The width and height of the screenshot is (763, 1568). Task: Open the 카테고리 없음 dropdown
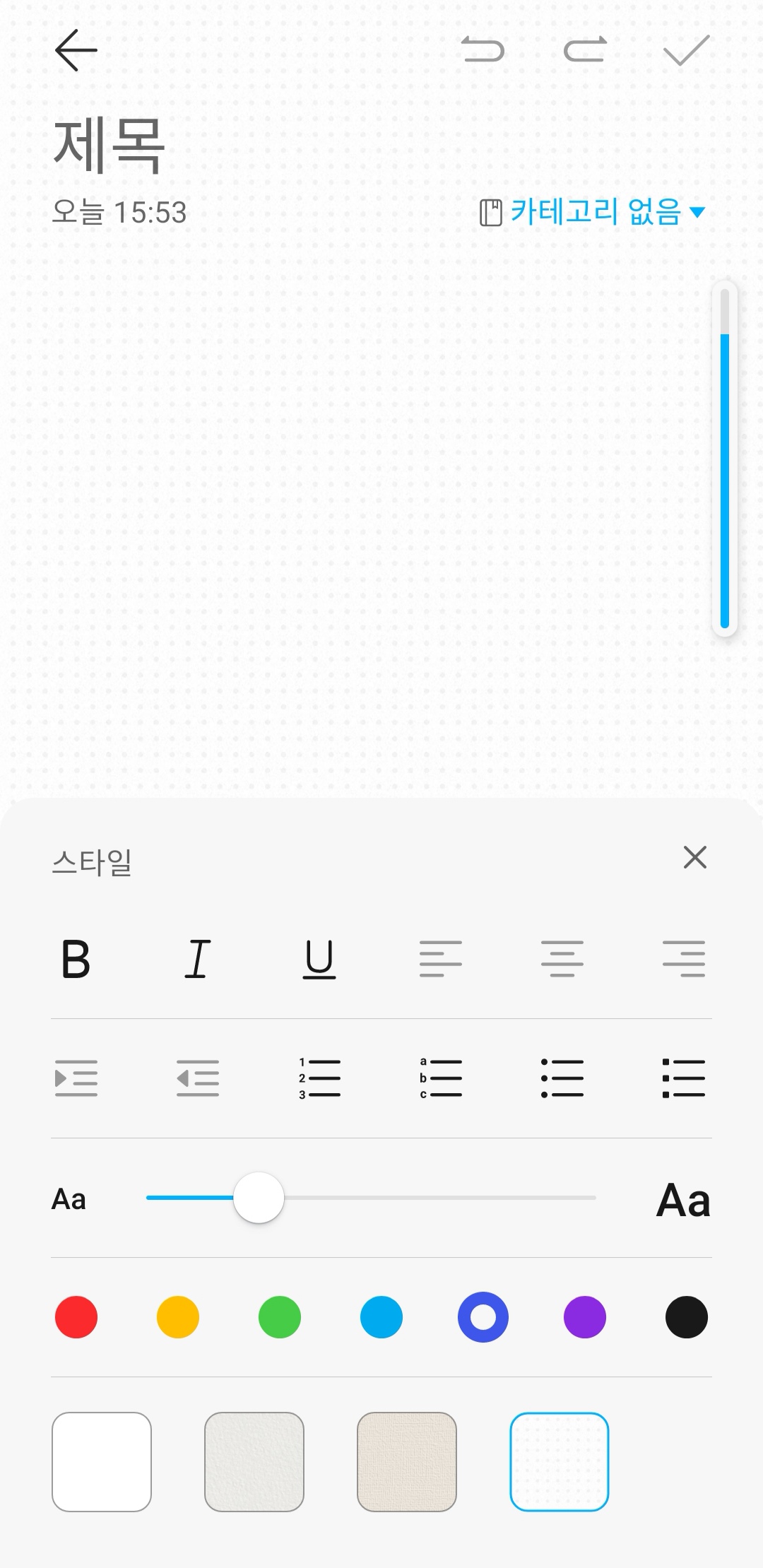pyautogui.click(x=593, y=212)
